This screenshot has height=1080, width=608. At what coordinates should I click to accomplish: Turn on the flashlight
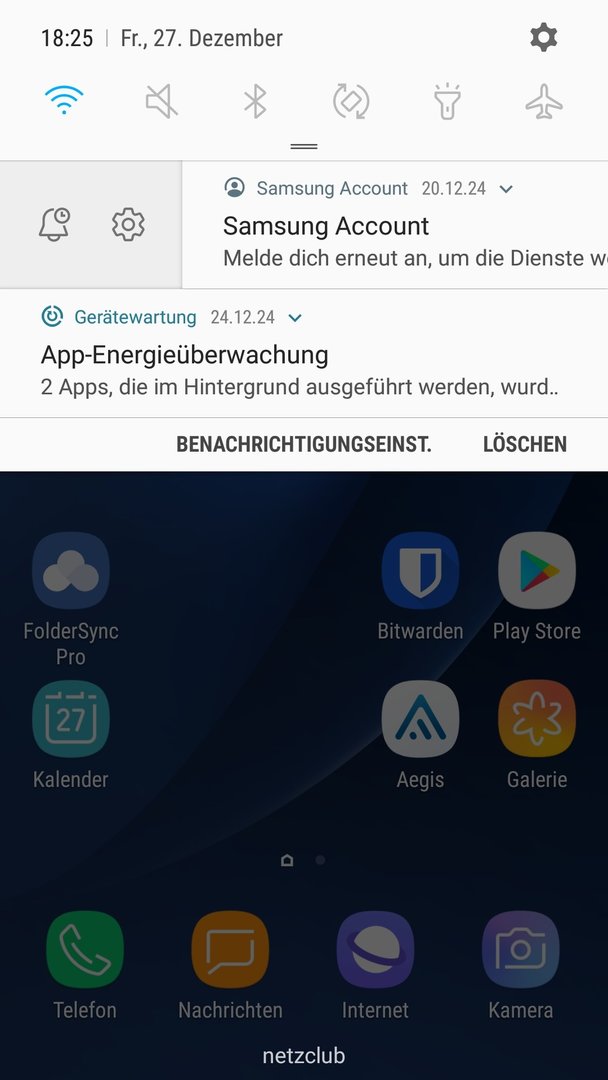(446, 101)
